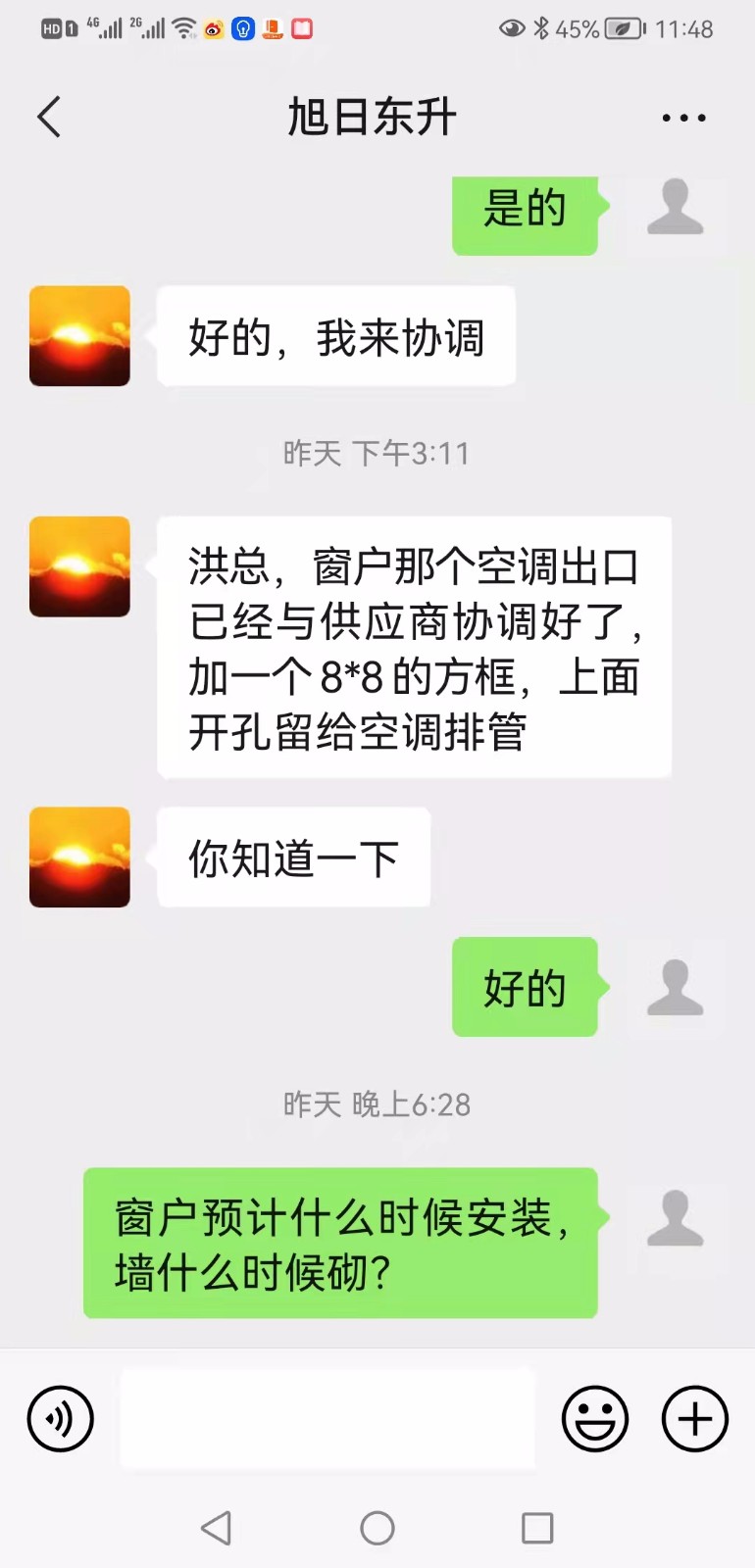Tap the message text input field
The height and width of the screenshot is (1568, 755).
(x=327, y=1418)
